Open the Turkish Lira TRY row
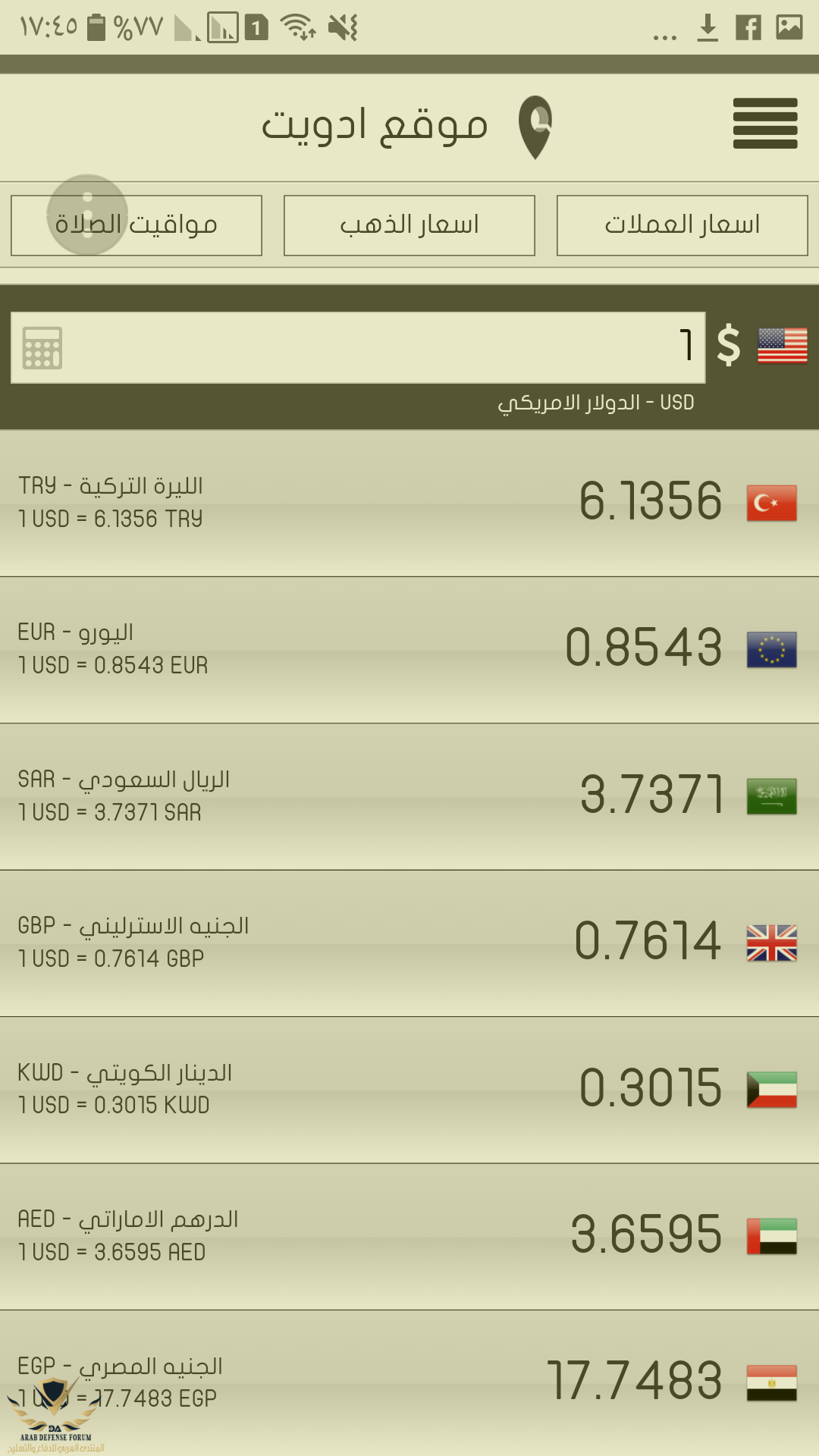This screenshot has width=819, height=1456. 409,503
